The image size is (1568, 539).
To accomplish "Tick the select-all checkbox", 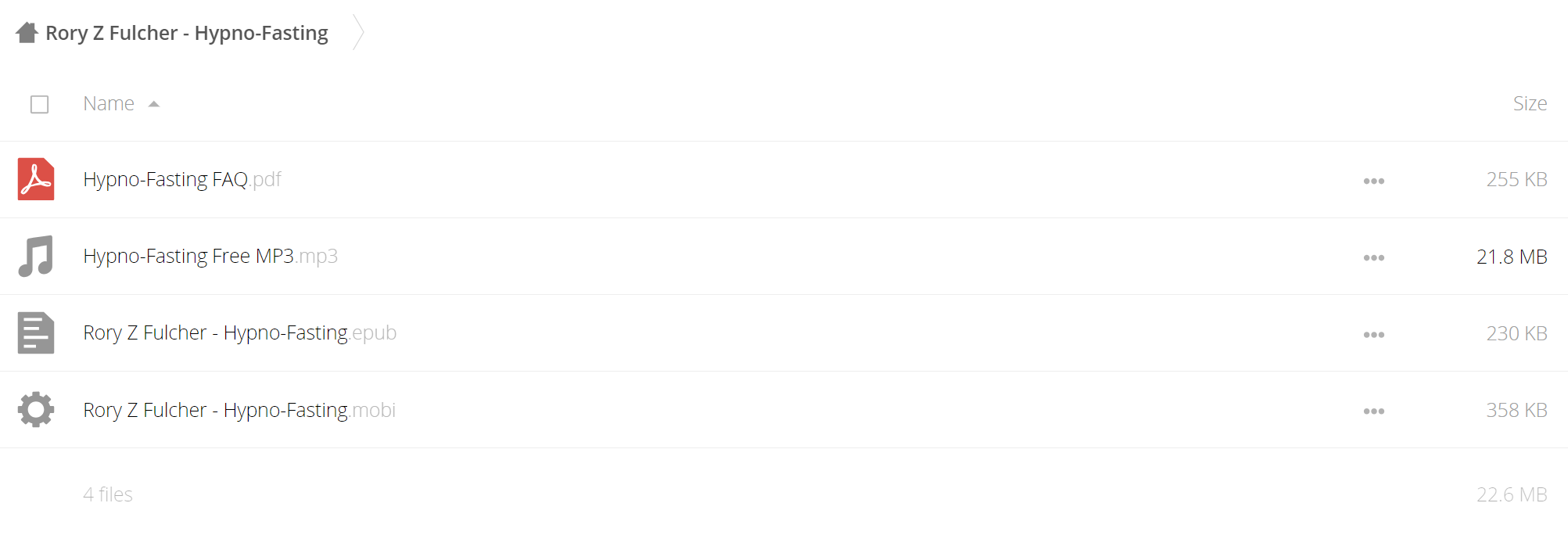I will (39, 104).
